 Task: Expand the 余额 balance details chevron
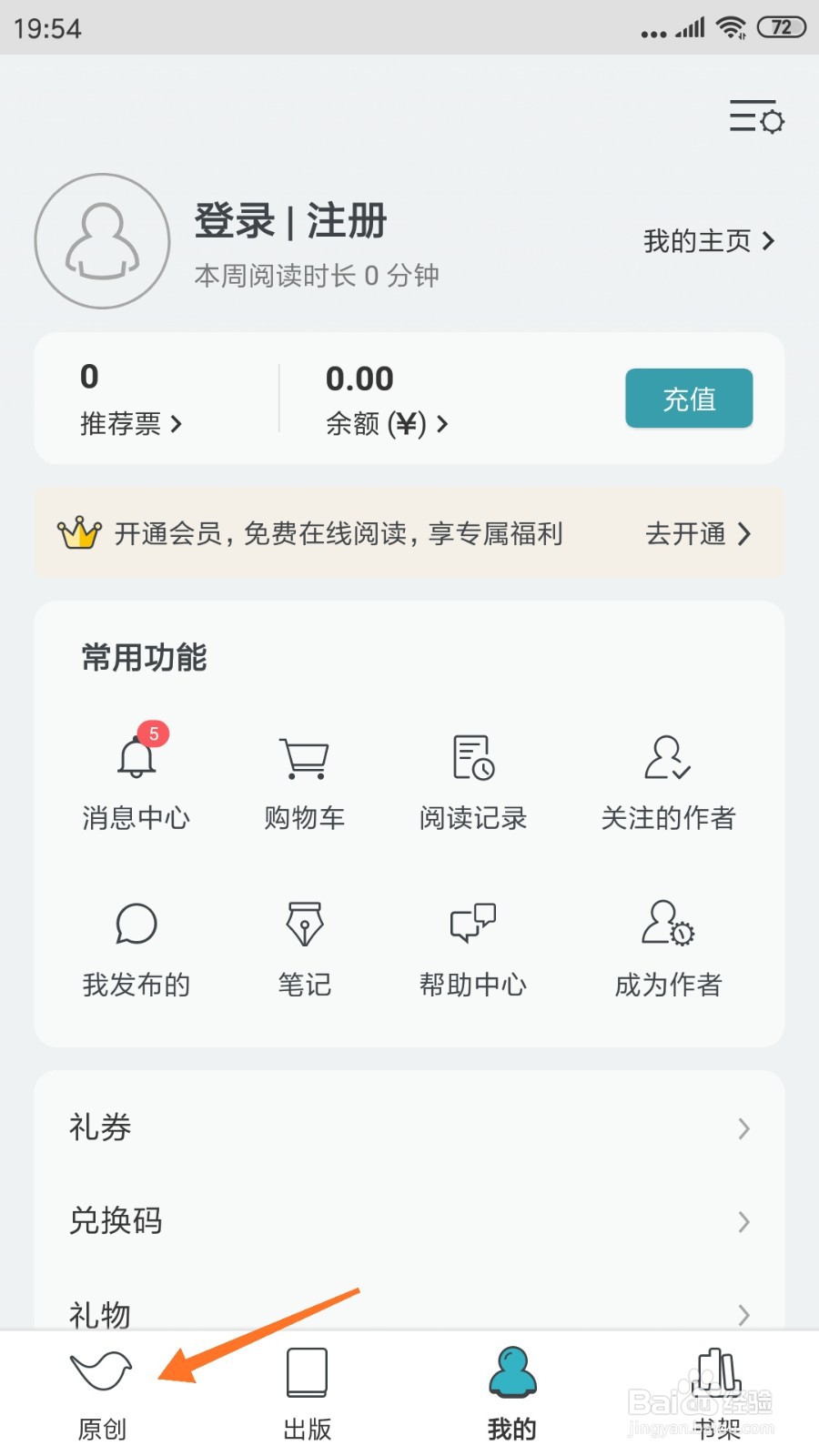[443, 424]
